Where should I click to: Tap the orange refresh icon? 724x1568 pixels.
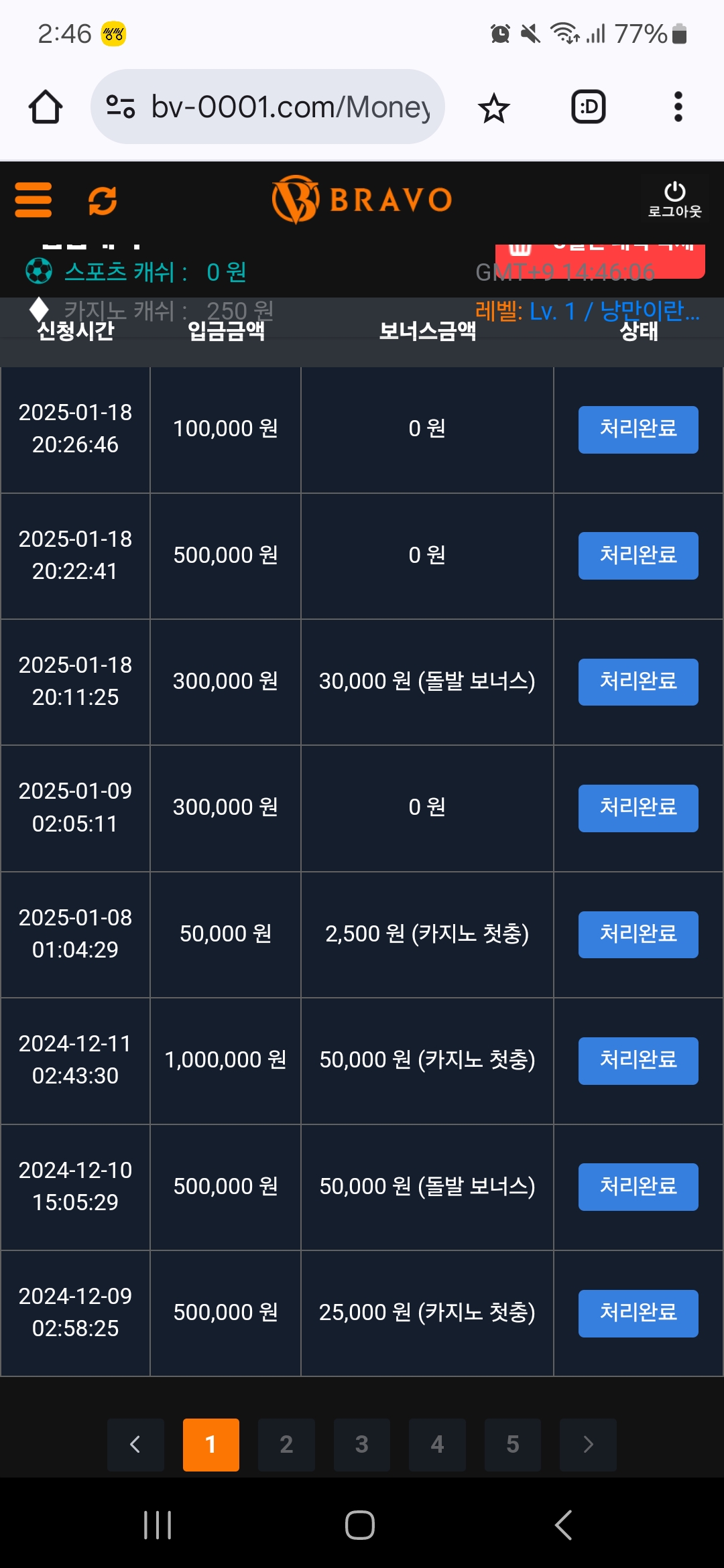pyautogui.click(x=103, y=200)
